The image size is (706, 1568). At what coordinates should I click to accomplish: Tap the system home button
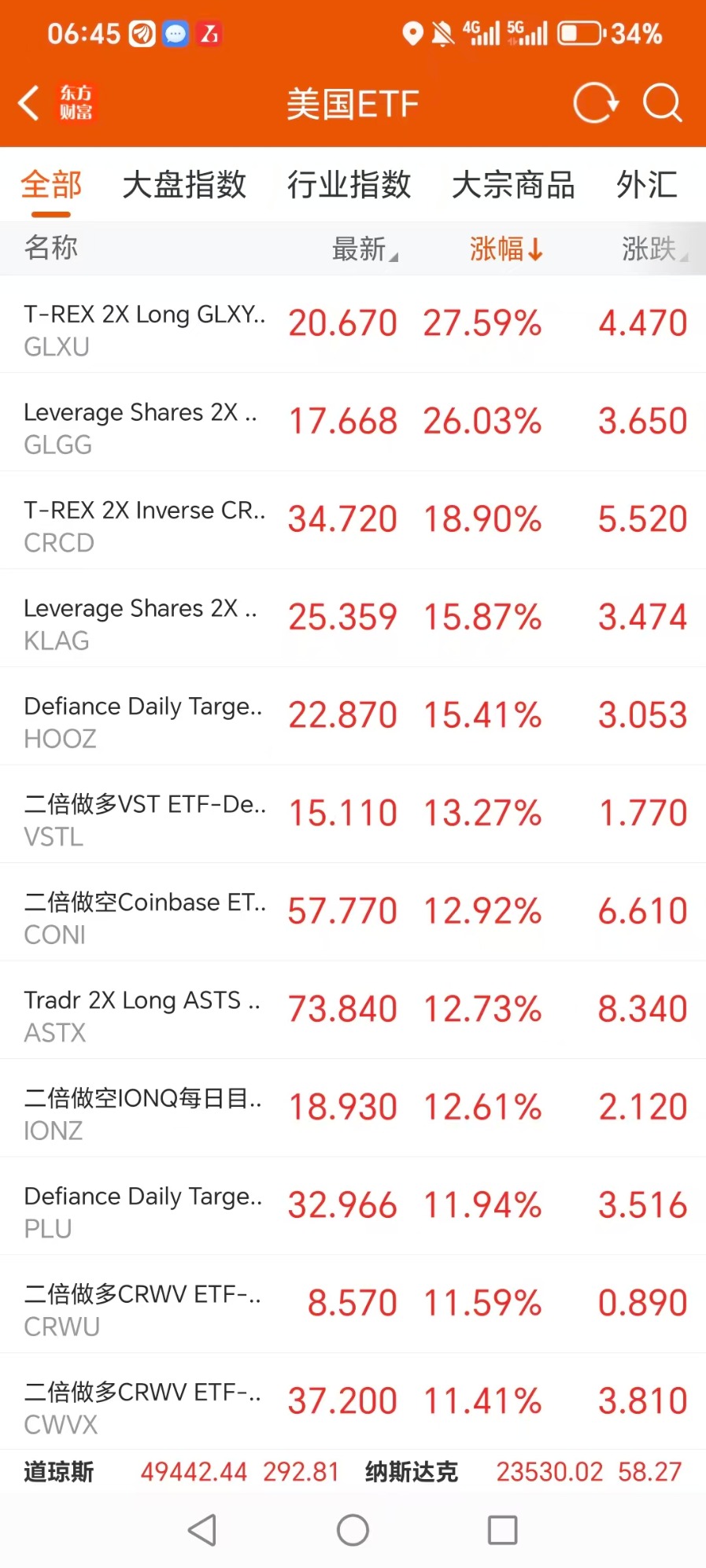[x=353, y=1530]
